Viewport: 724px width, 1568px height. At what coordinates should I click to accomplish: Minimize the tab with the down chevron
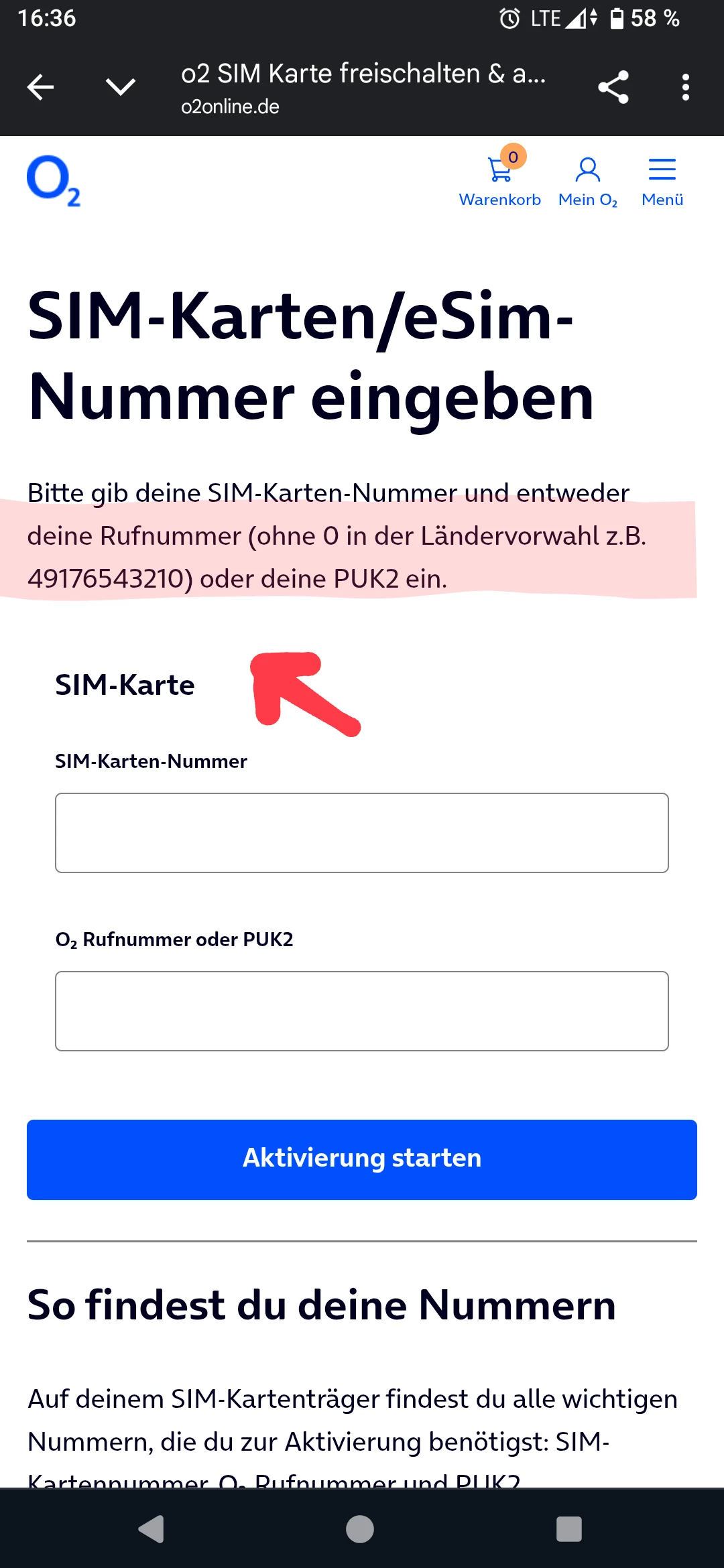click(x=121, y=87)
